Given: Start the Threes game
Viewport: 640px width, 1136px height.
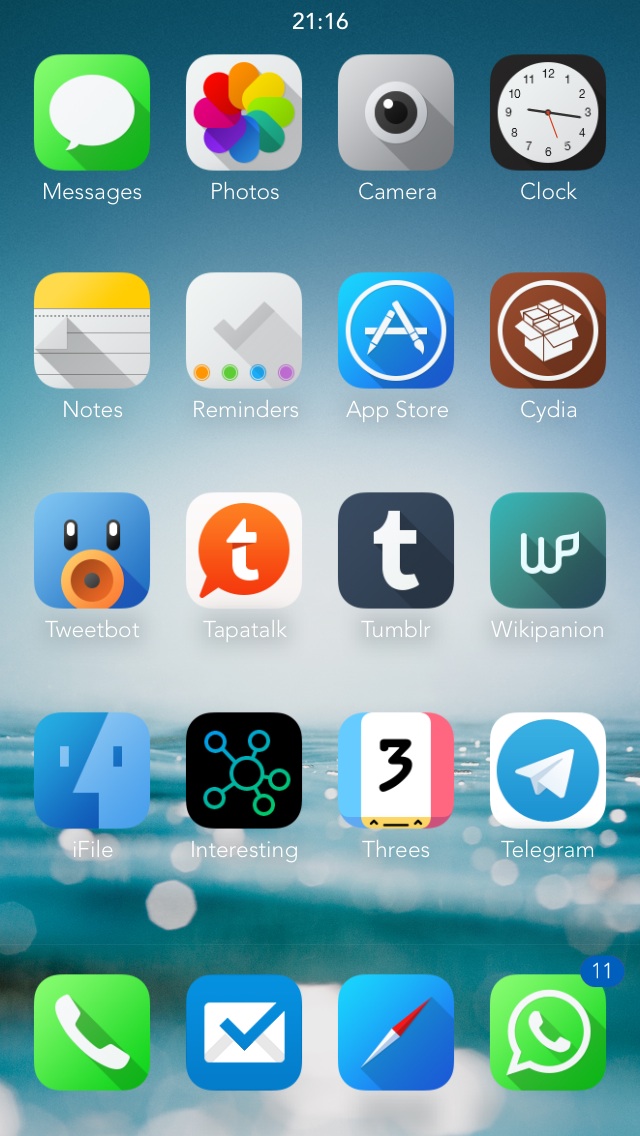Looking at the screenshot, I should [396, 771].
